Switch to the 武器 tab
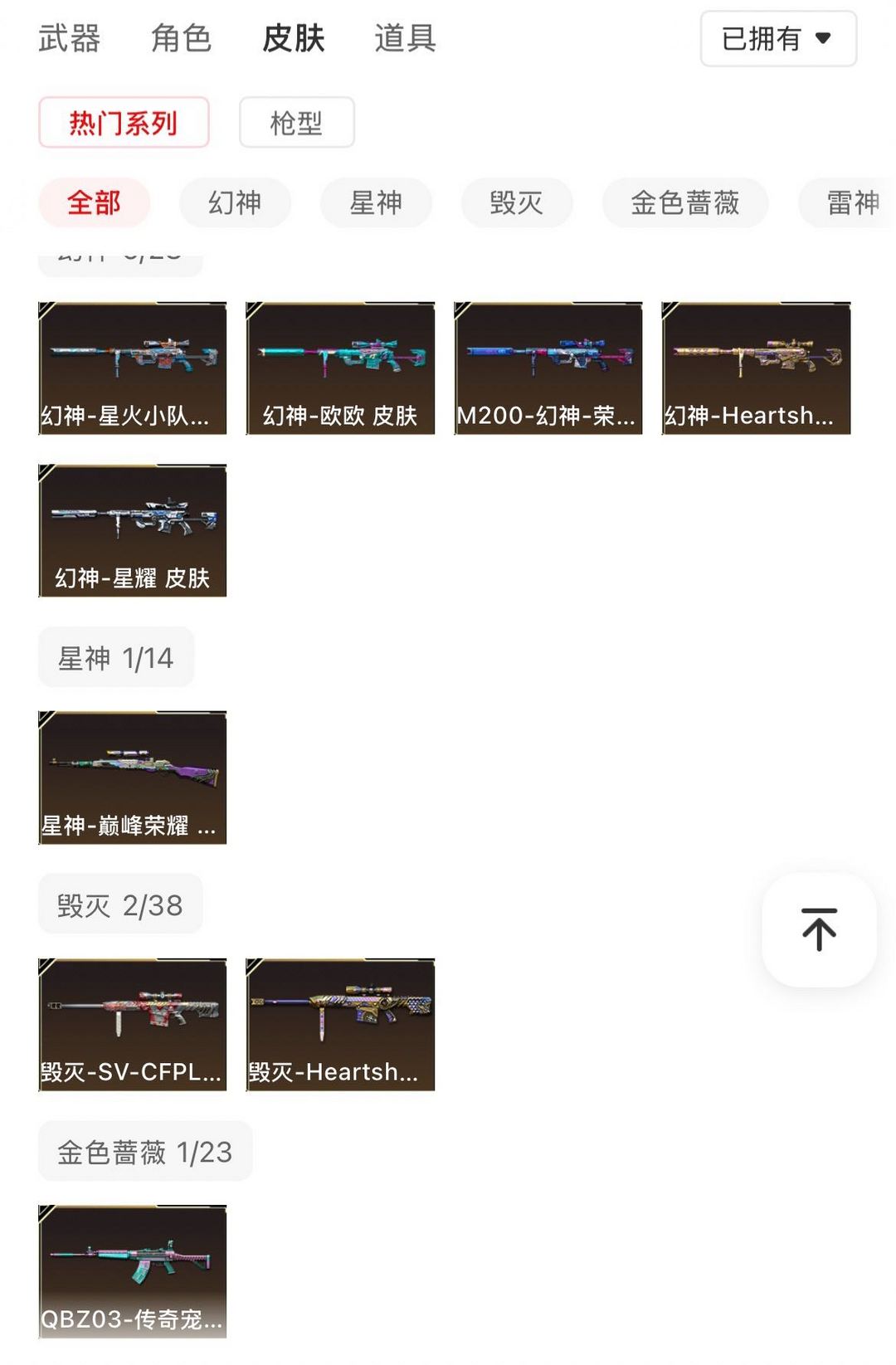The width and height of the screenshot is (896, 1365). [67, 38]
